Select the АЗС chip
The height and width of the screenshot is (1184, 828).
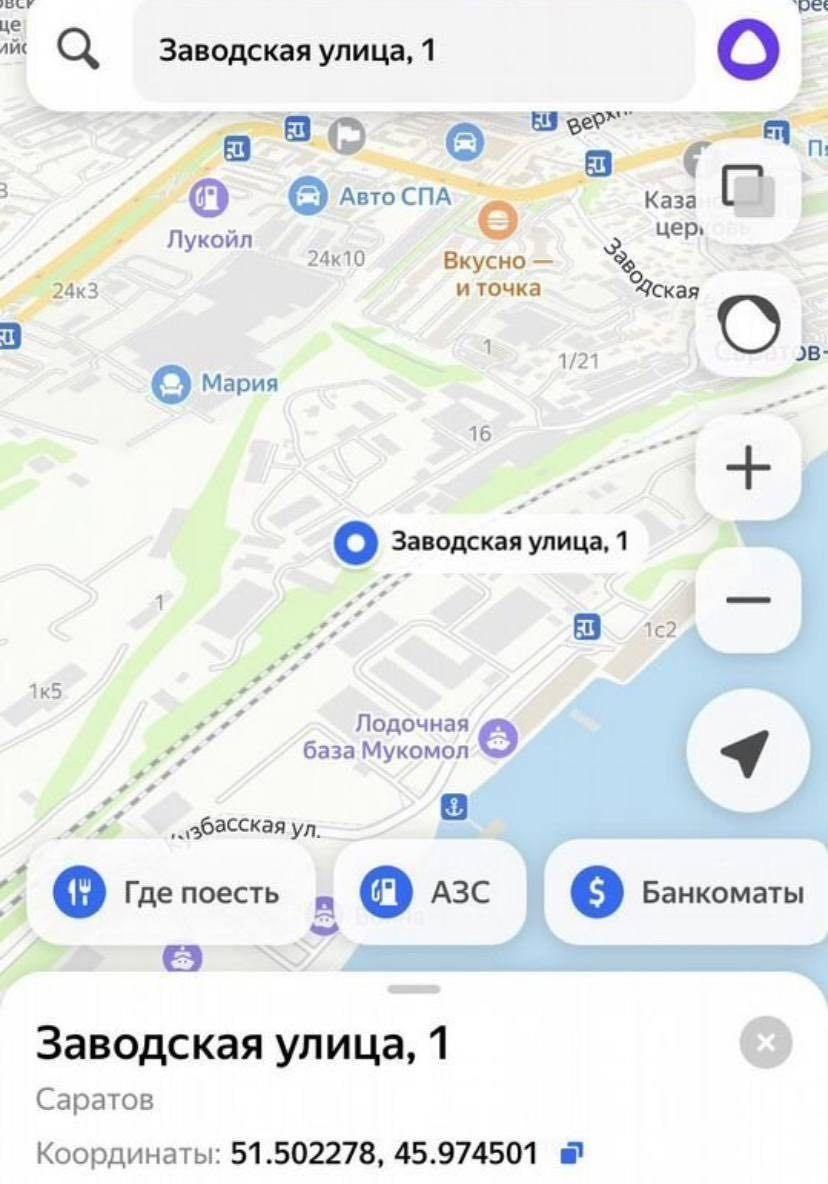pyautogui.click(x=430, y=892)
